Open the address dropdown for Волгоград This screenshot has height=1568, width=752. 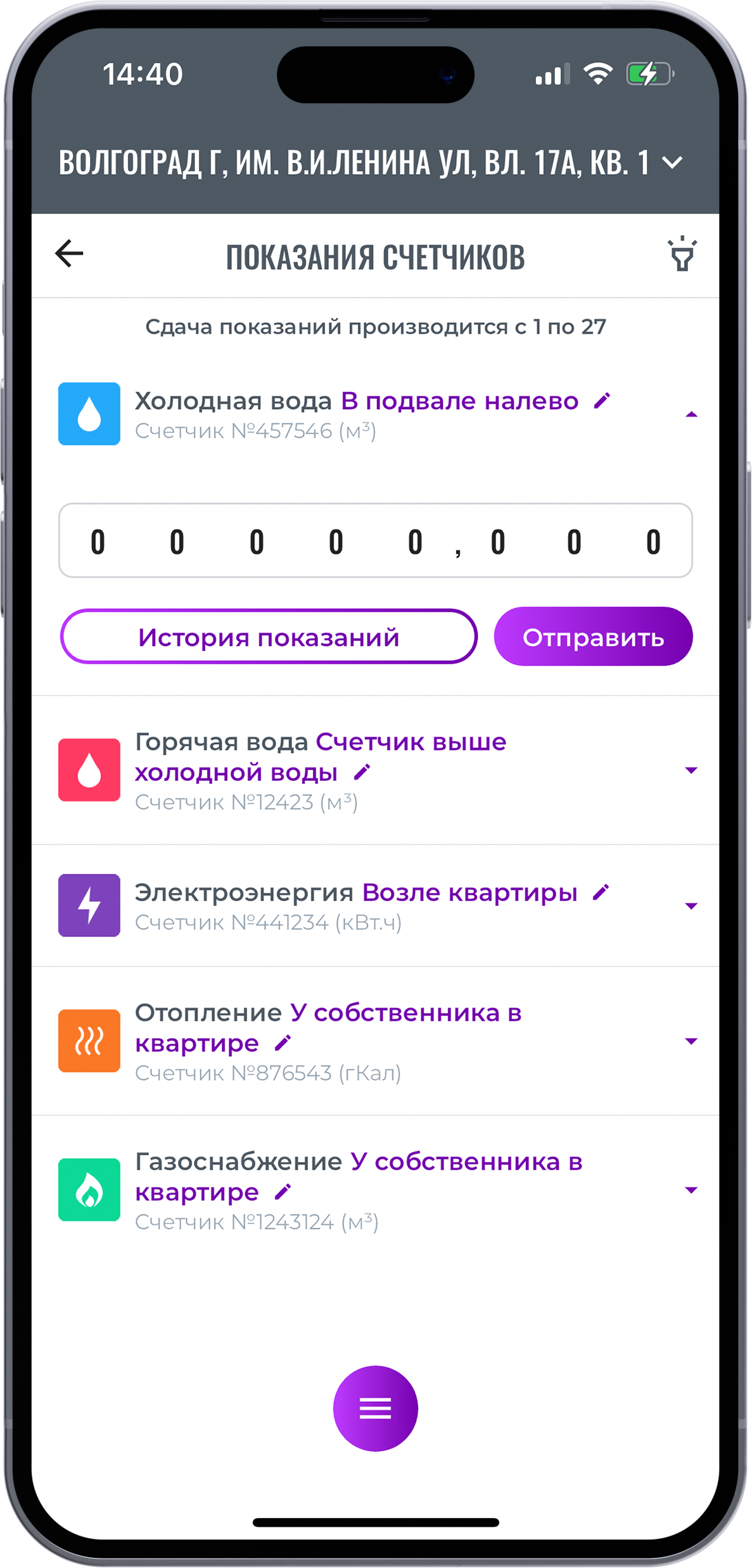[672, 163]
